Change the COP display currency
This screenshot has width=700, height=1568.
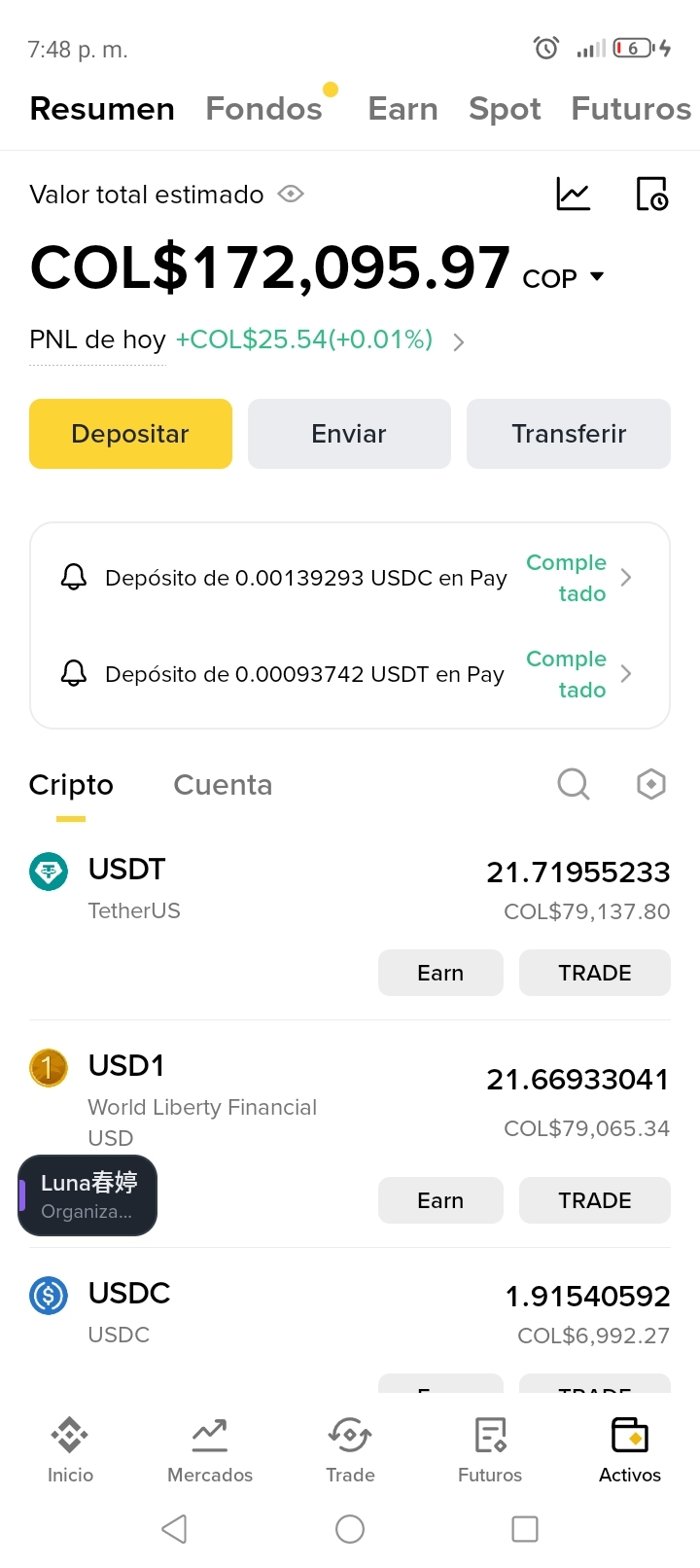pyautogui.click(x=564, y=278)
